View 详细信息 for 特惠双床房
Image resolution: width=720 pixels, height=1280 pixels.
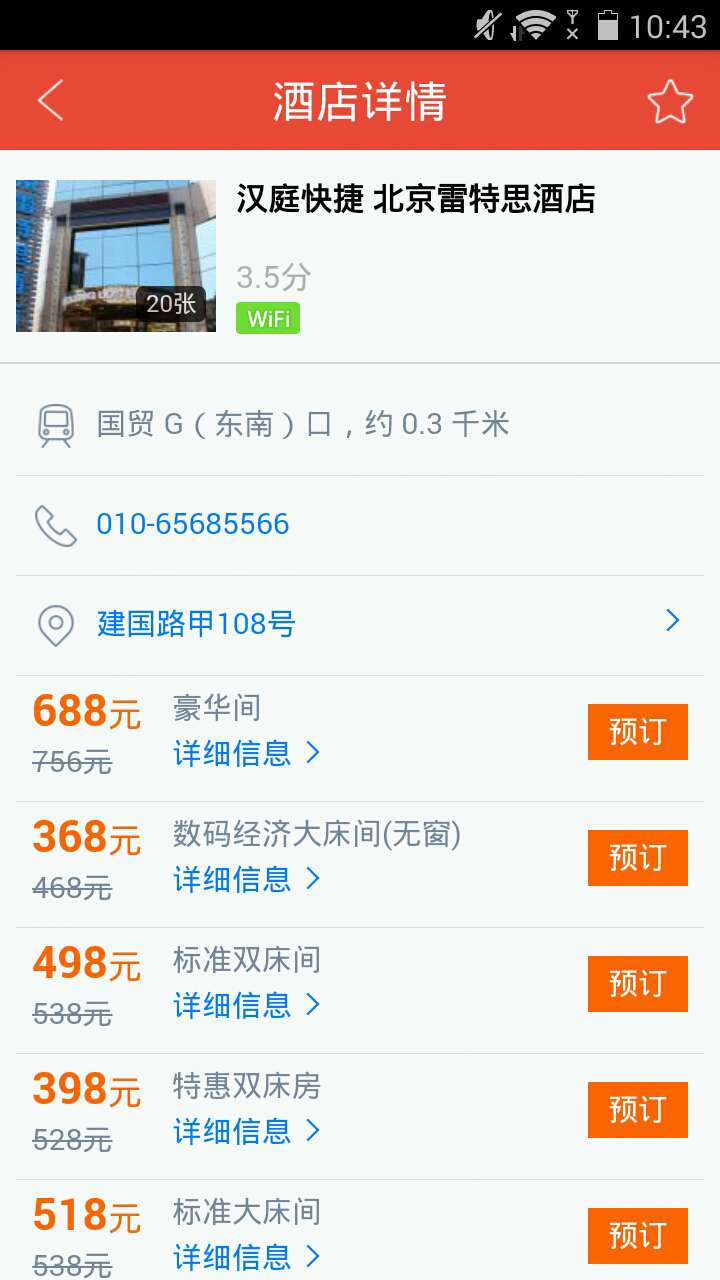pyautogui.click(x=246, y=1131)
